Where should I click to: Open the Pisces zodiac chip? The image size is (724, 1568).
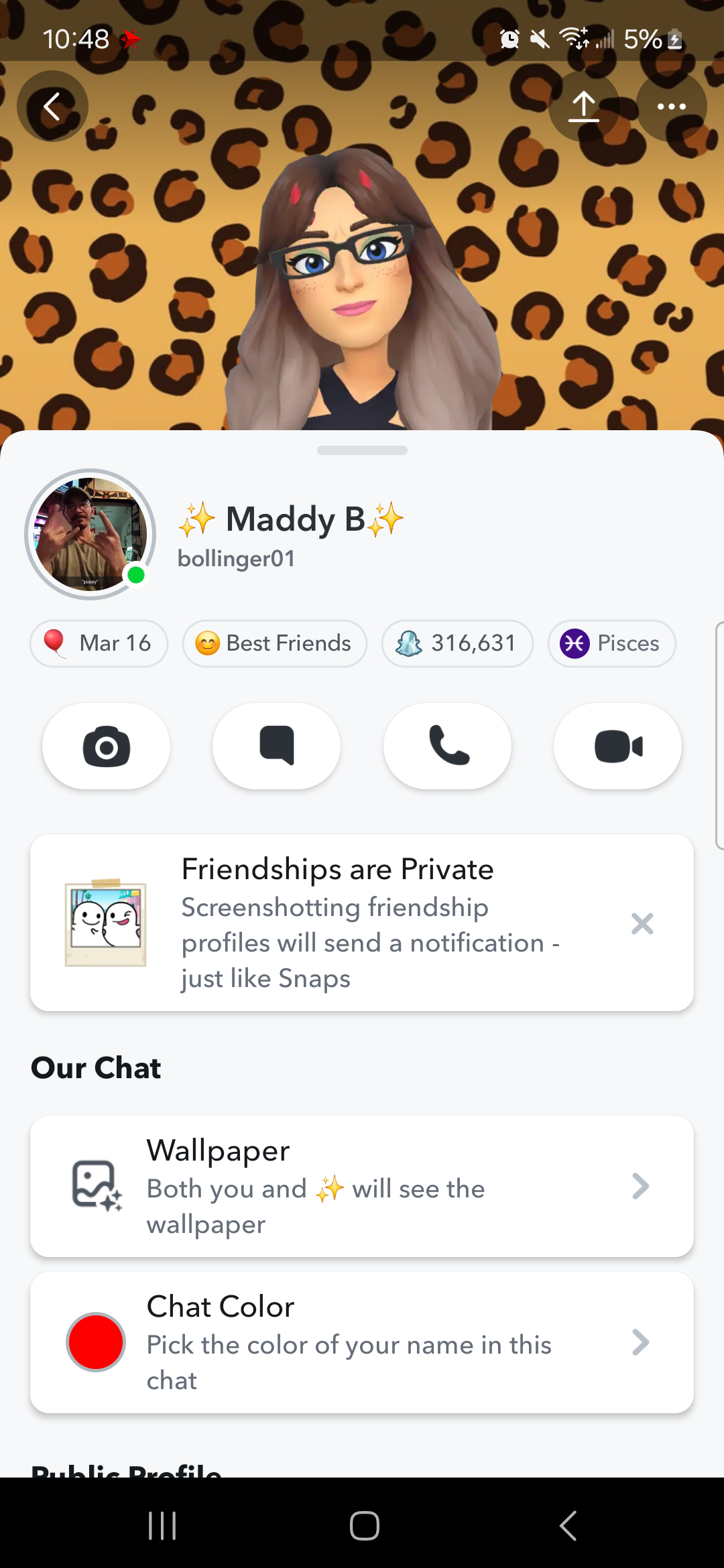coord(611,643)
